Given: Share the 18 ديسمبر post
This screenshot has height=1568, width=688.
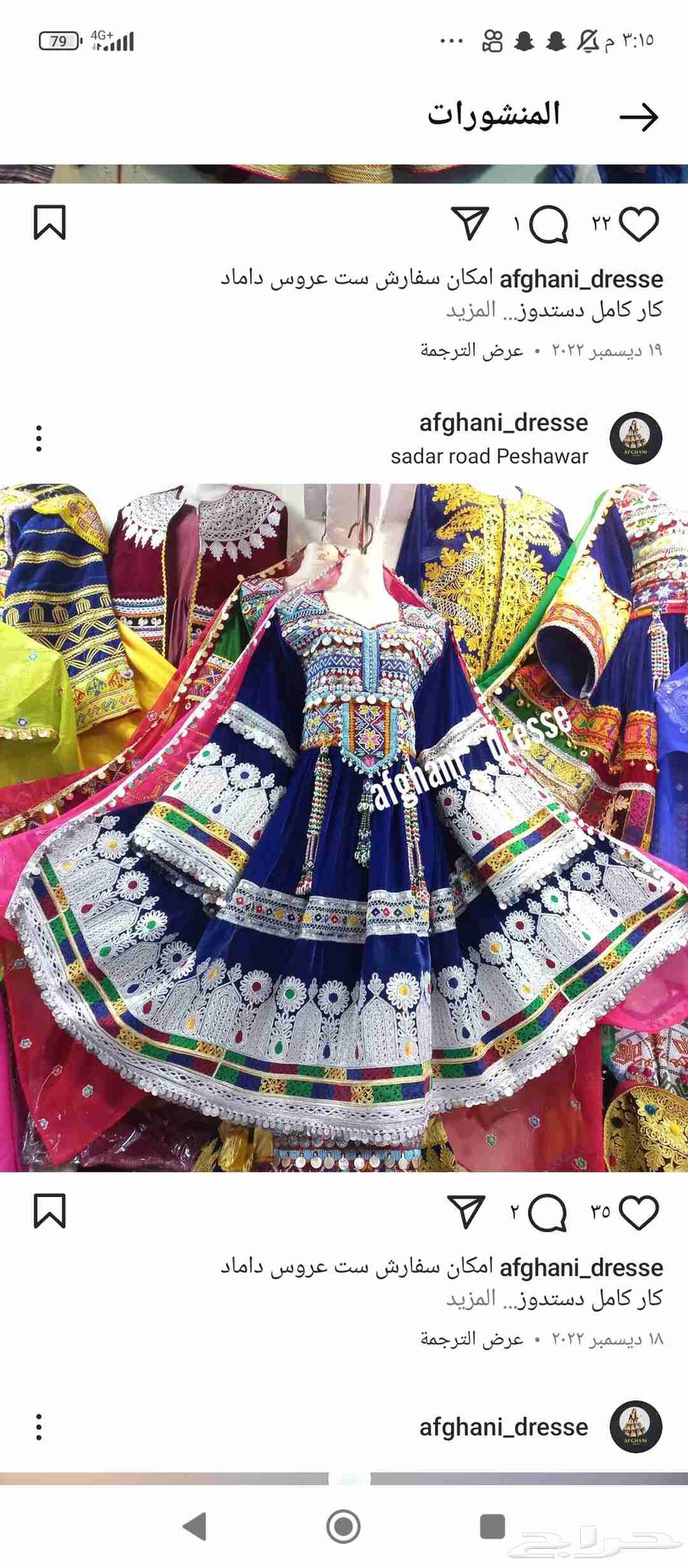Looking at the screenshot, I should coord(467,1212).
